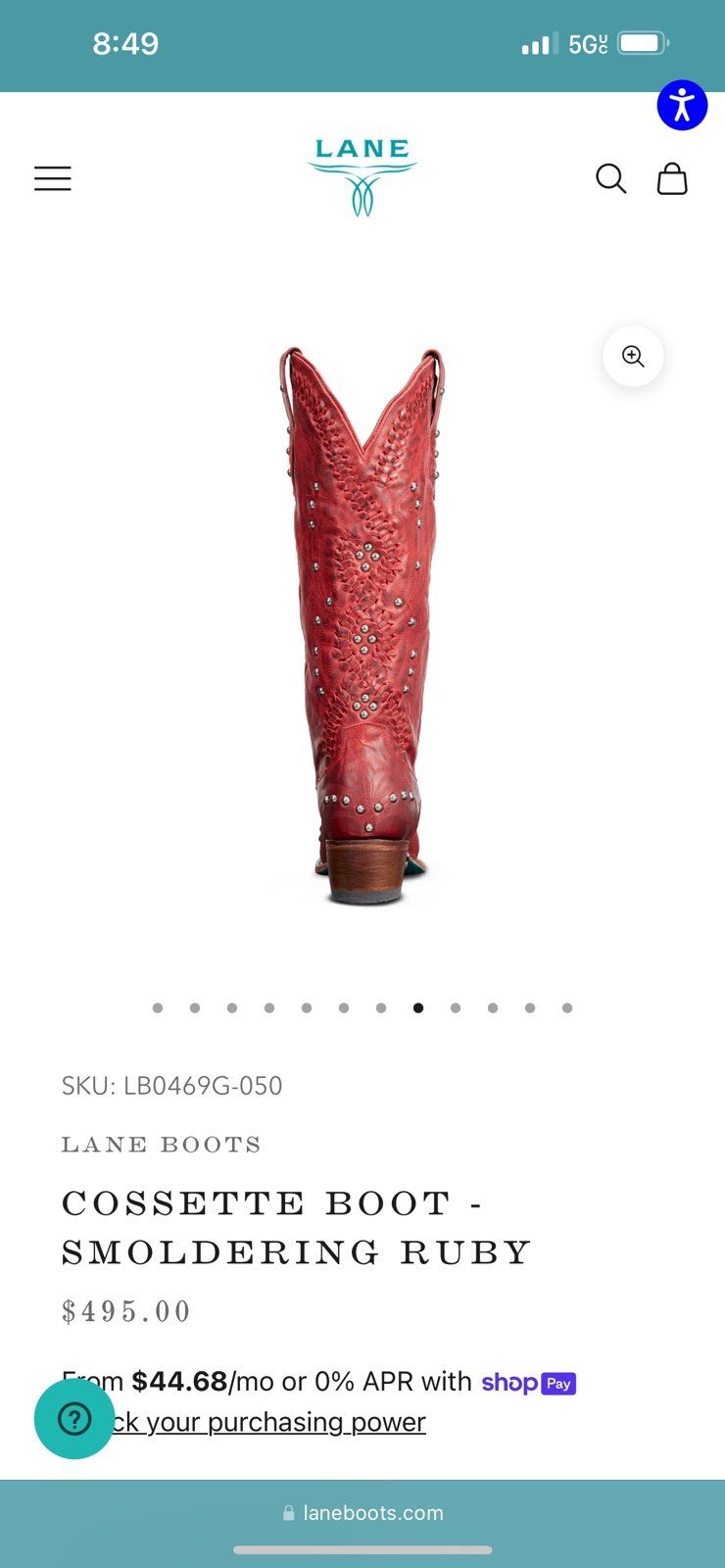Open the Lane Boots brand link

pos(162,1145)
